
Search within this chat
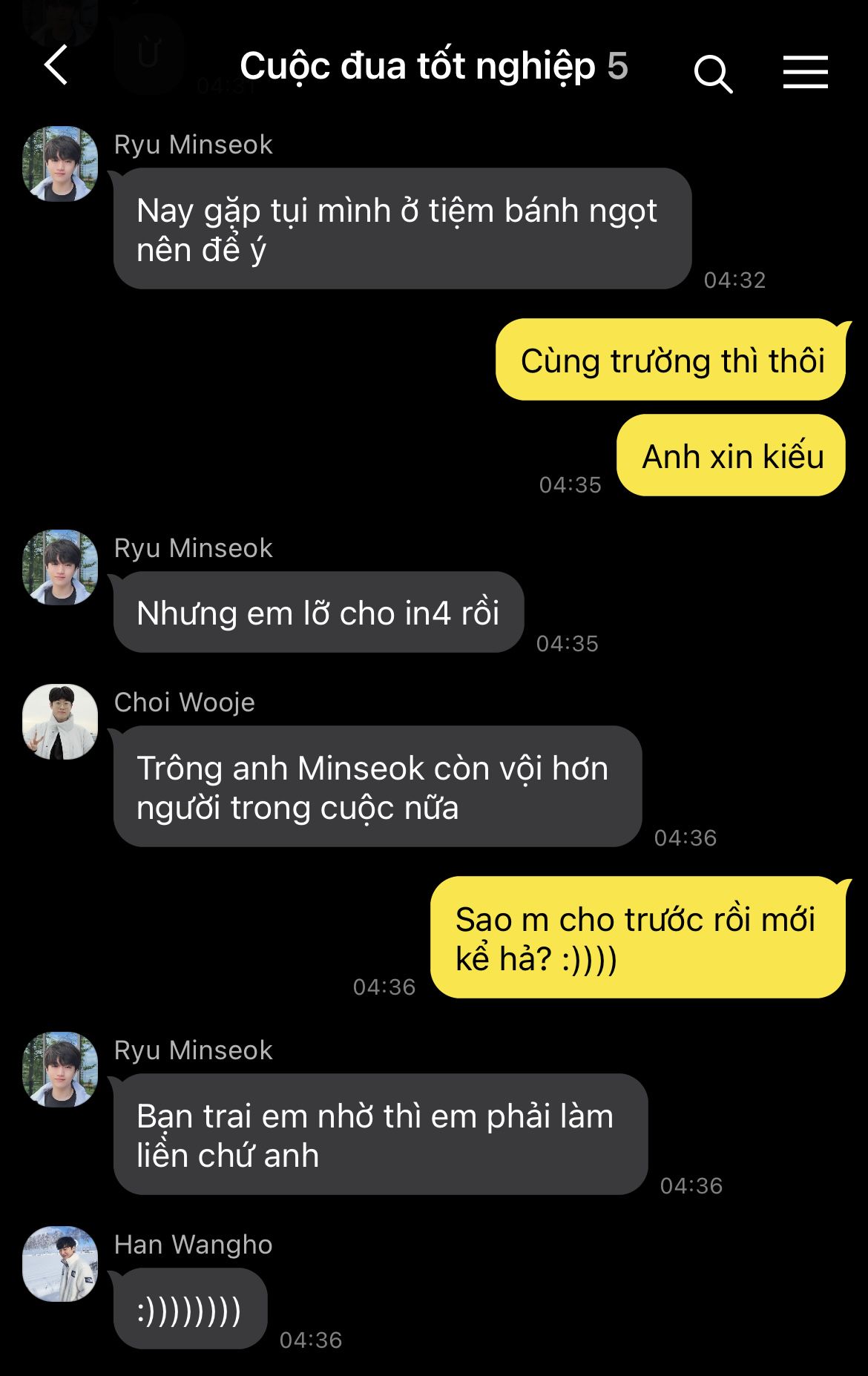712,73
